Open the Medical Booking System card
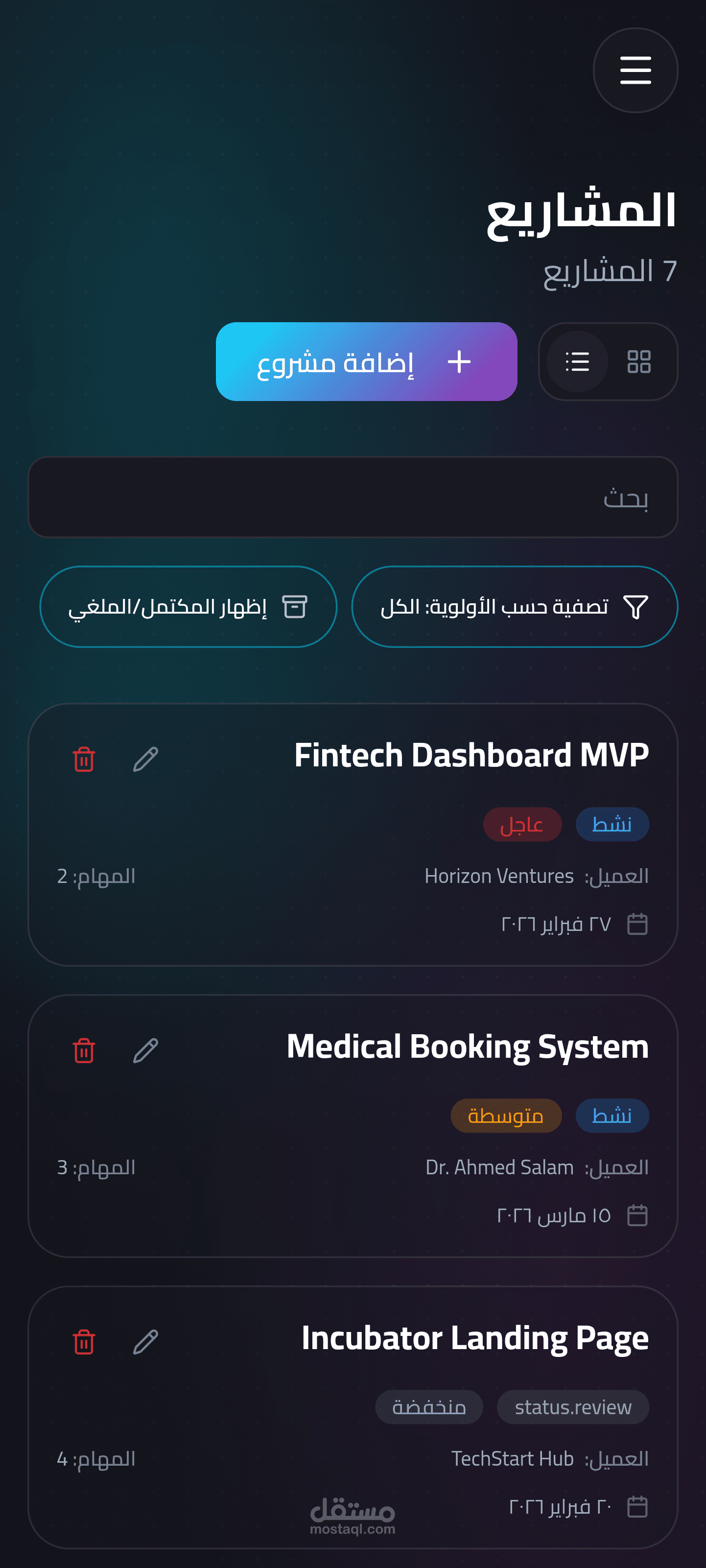The height and width of the screenshot is (1568, 706). pyautogui.click(x=468, y=1047)
